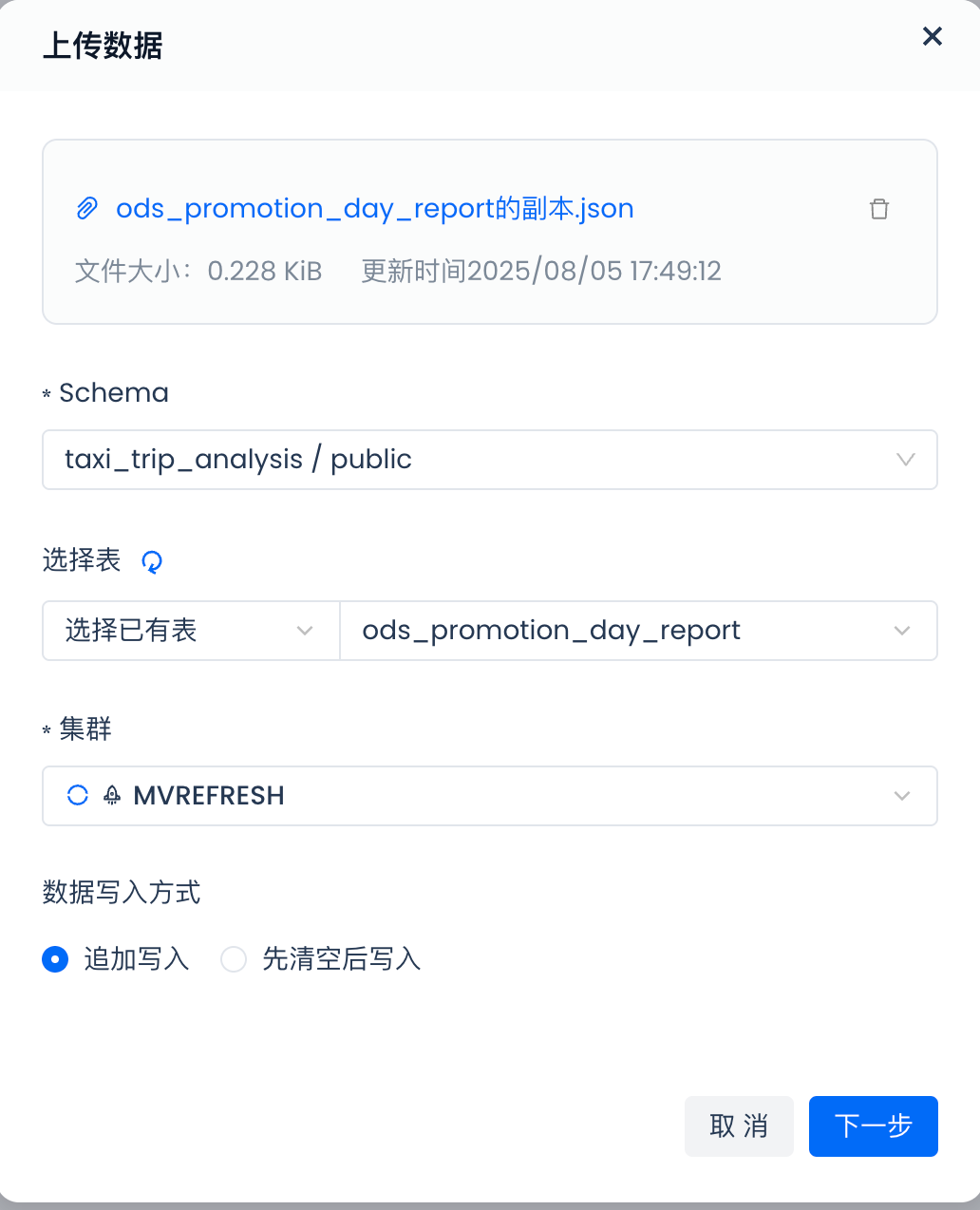Screen dimensions: 980x1210
Task: Delete the uploaded JSON file
Action: [x=879, y=209]
